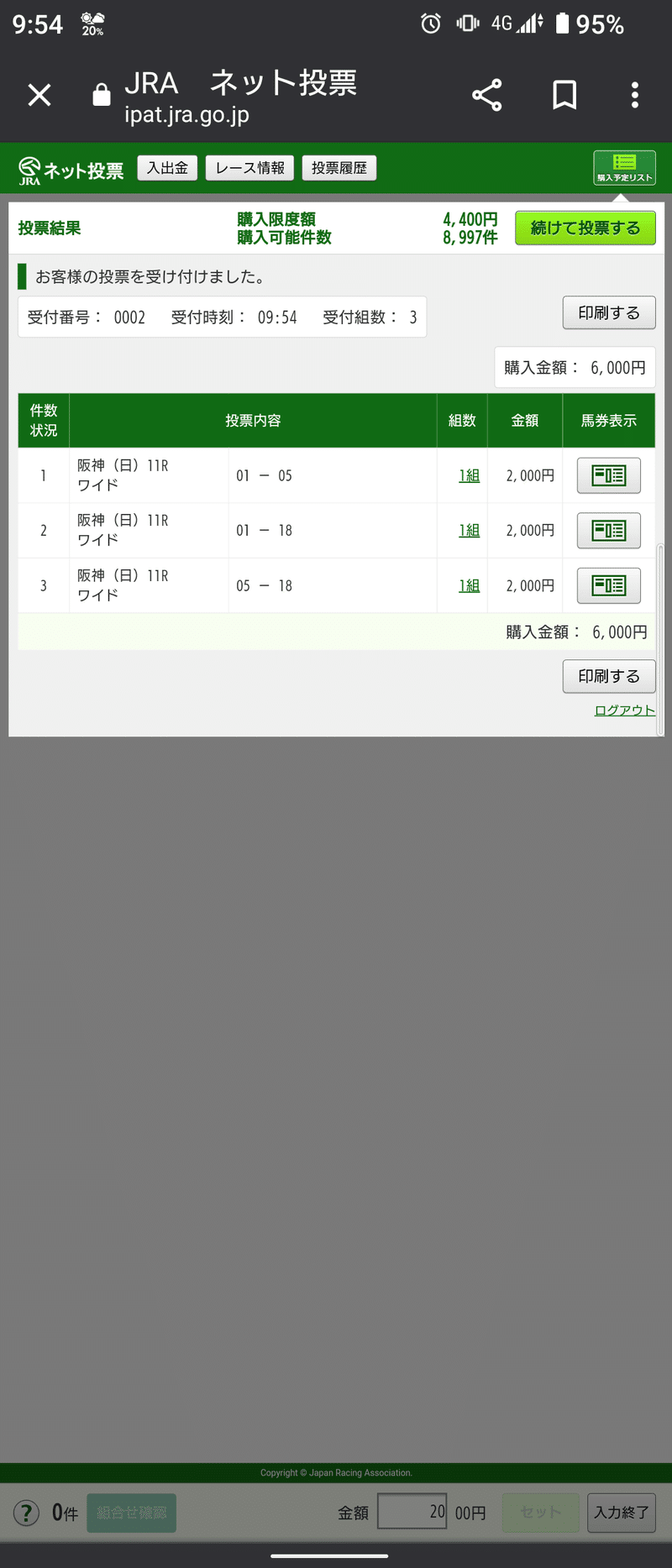Tap the ログアウト logout link
The height and width of the screenshot is (1568, 672).
point(624,711)
